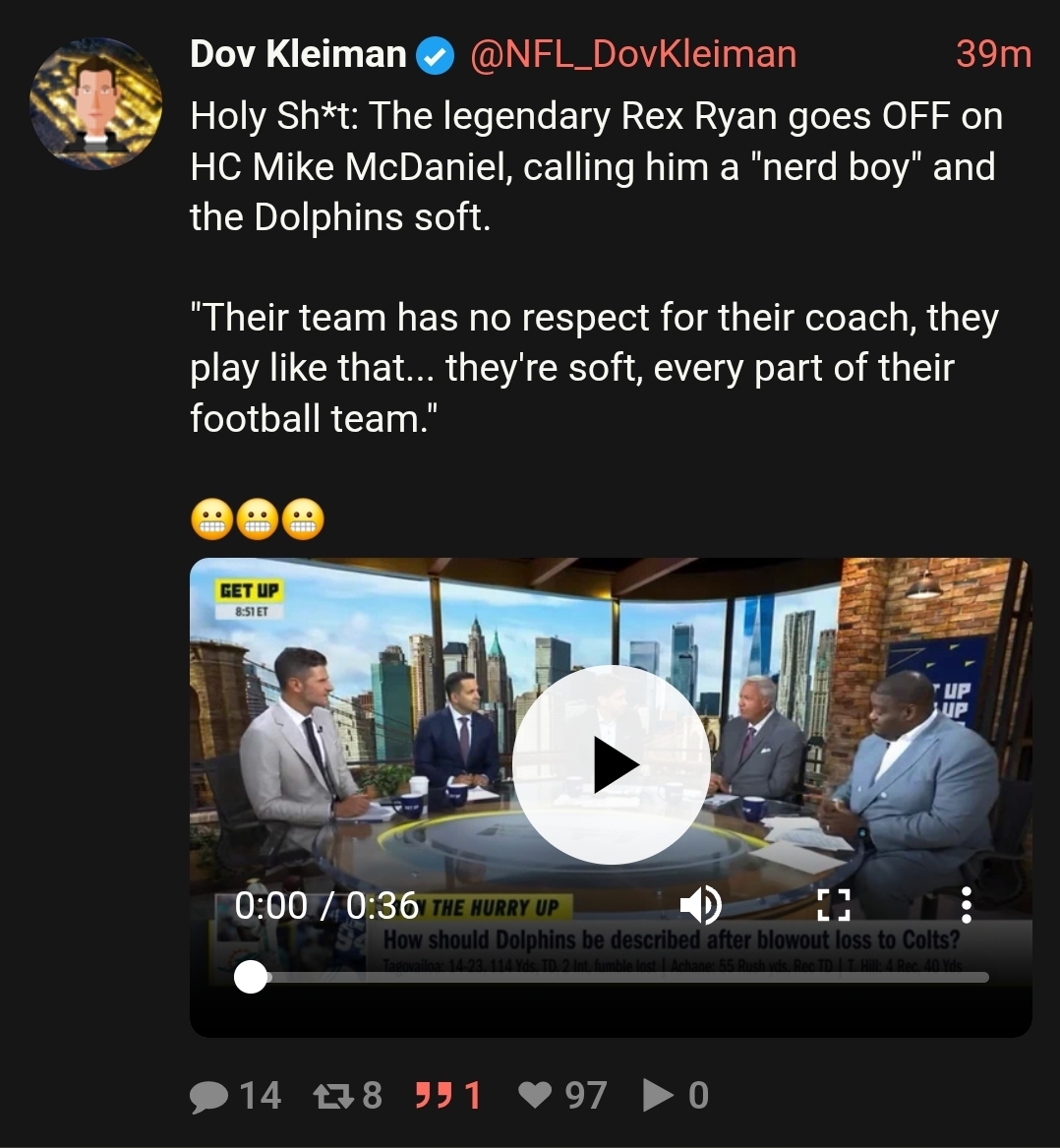Mute the video sound
The height and width of the screenshot is (1148, 1060).
pos(700,904)
